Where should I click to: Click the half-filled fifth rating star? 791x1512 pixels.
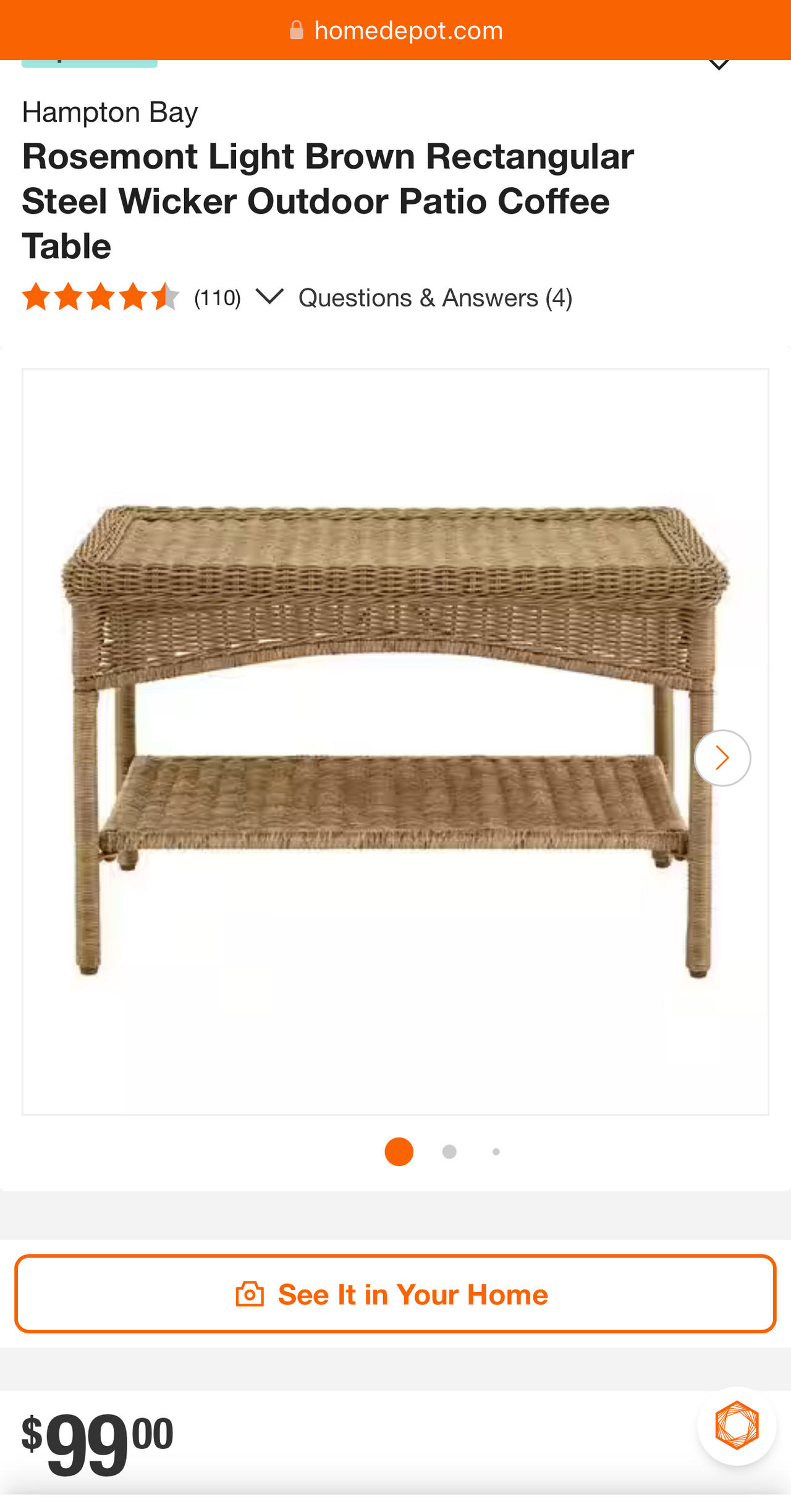click(x=164, y=298)
